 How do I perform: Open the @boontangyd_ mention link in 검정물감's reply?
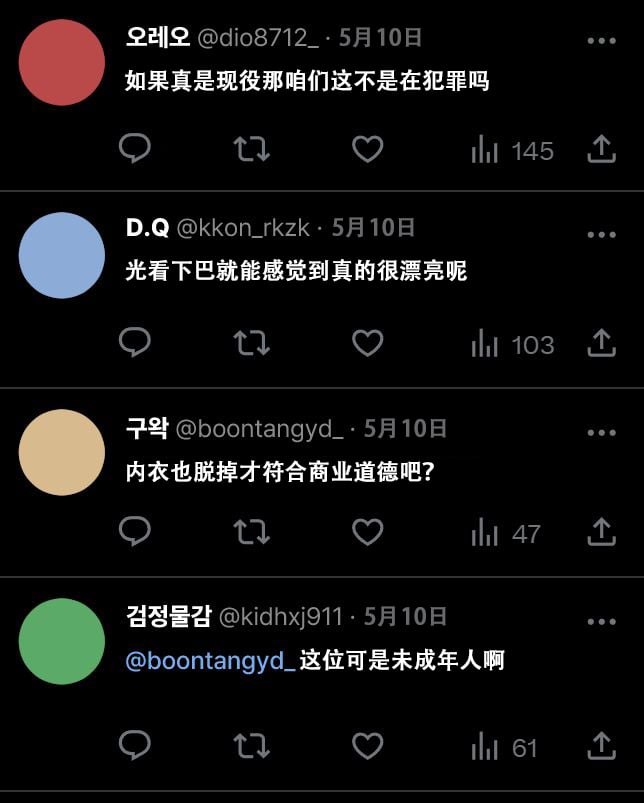[x=210, y=661]
